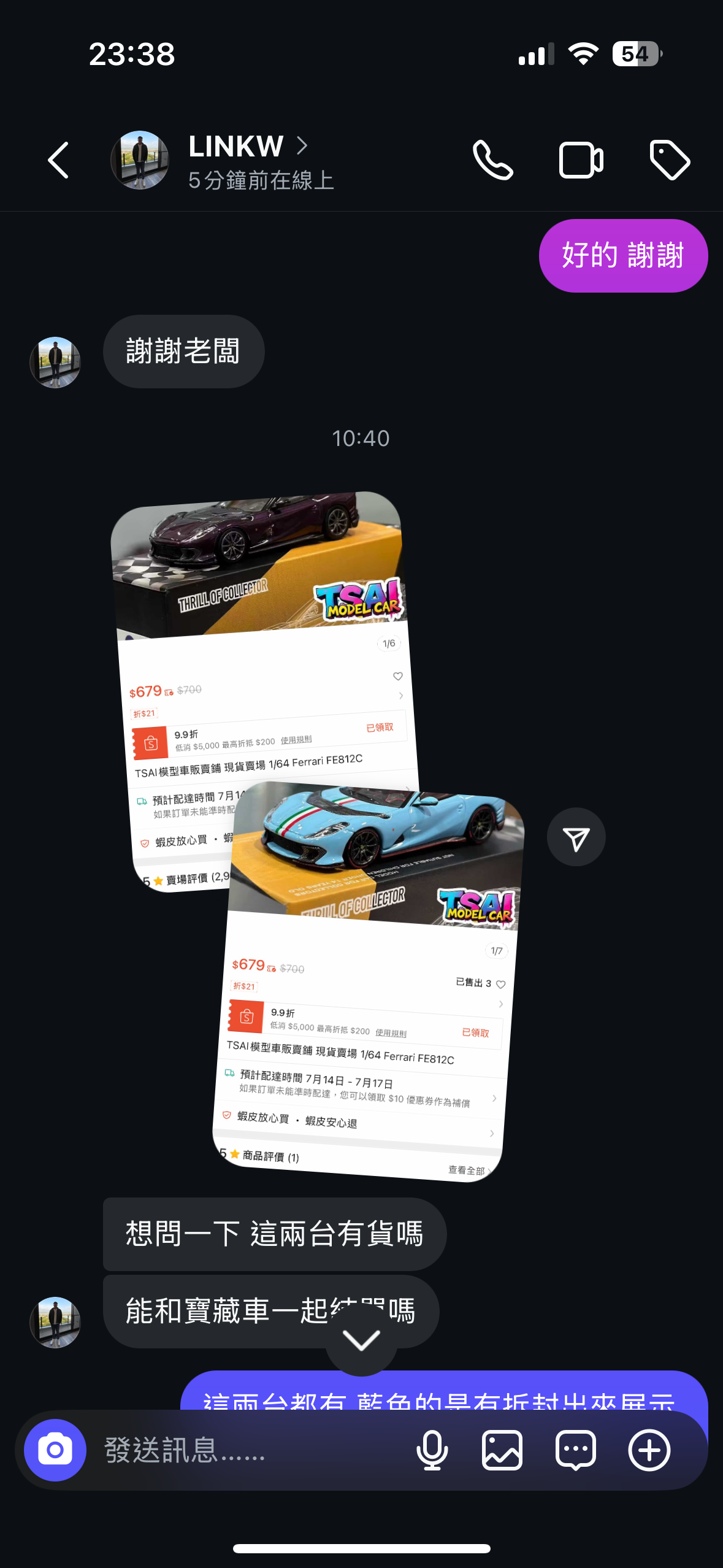Pick a photo from the gallery
Viewport: 723px width, 1568px height.
coord(502,1450)
